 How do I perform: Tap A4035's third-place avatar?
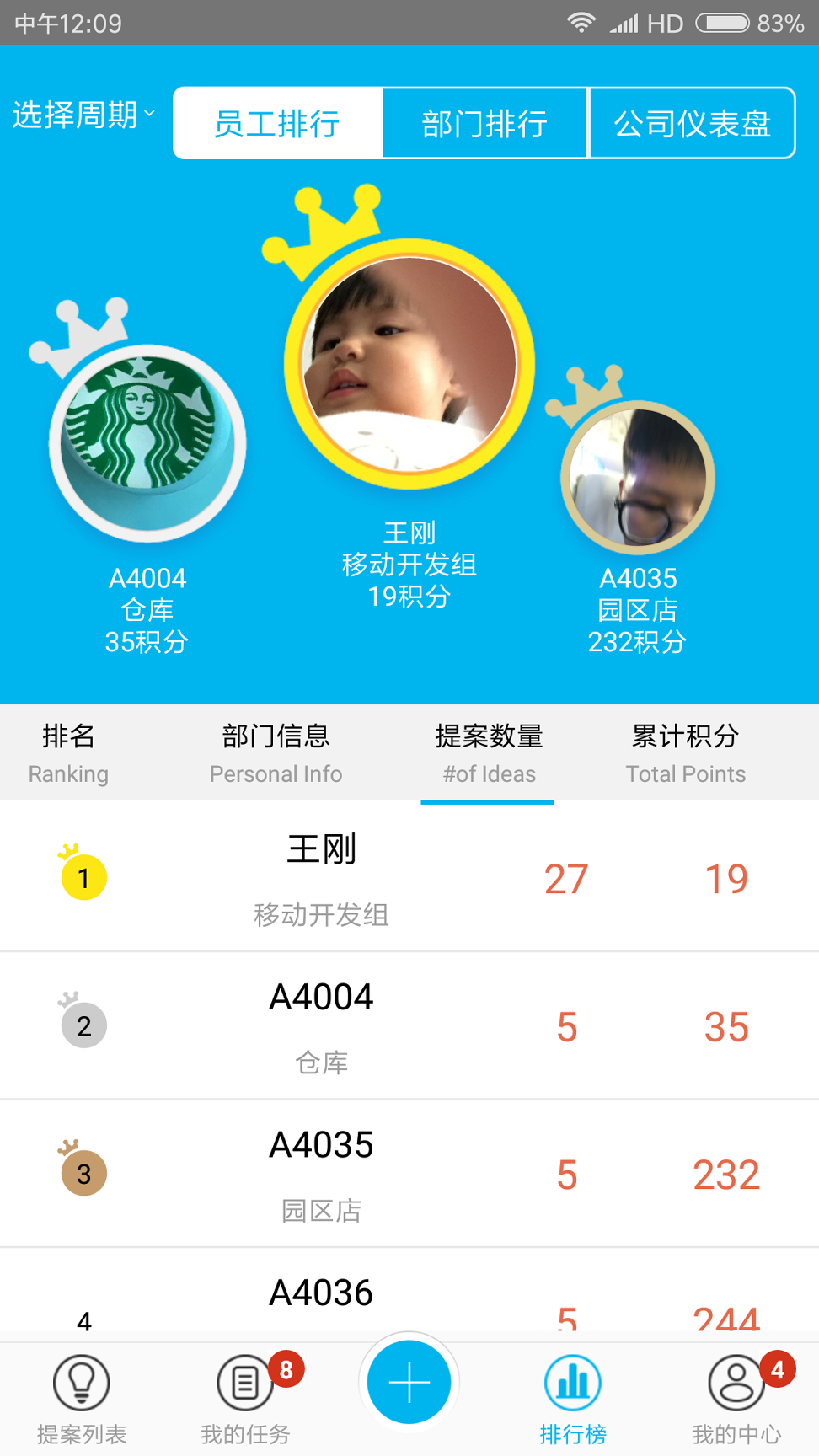tap(638, 478)
